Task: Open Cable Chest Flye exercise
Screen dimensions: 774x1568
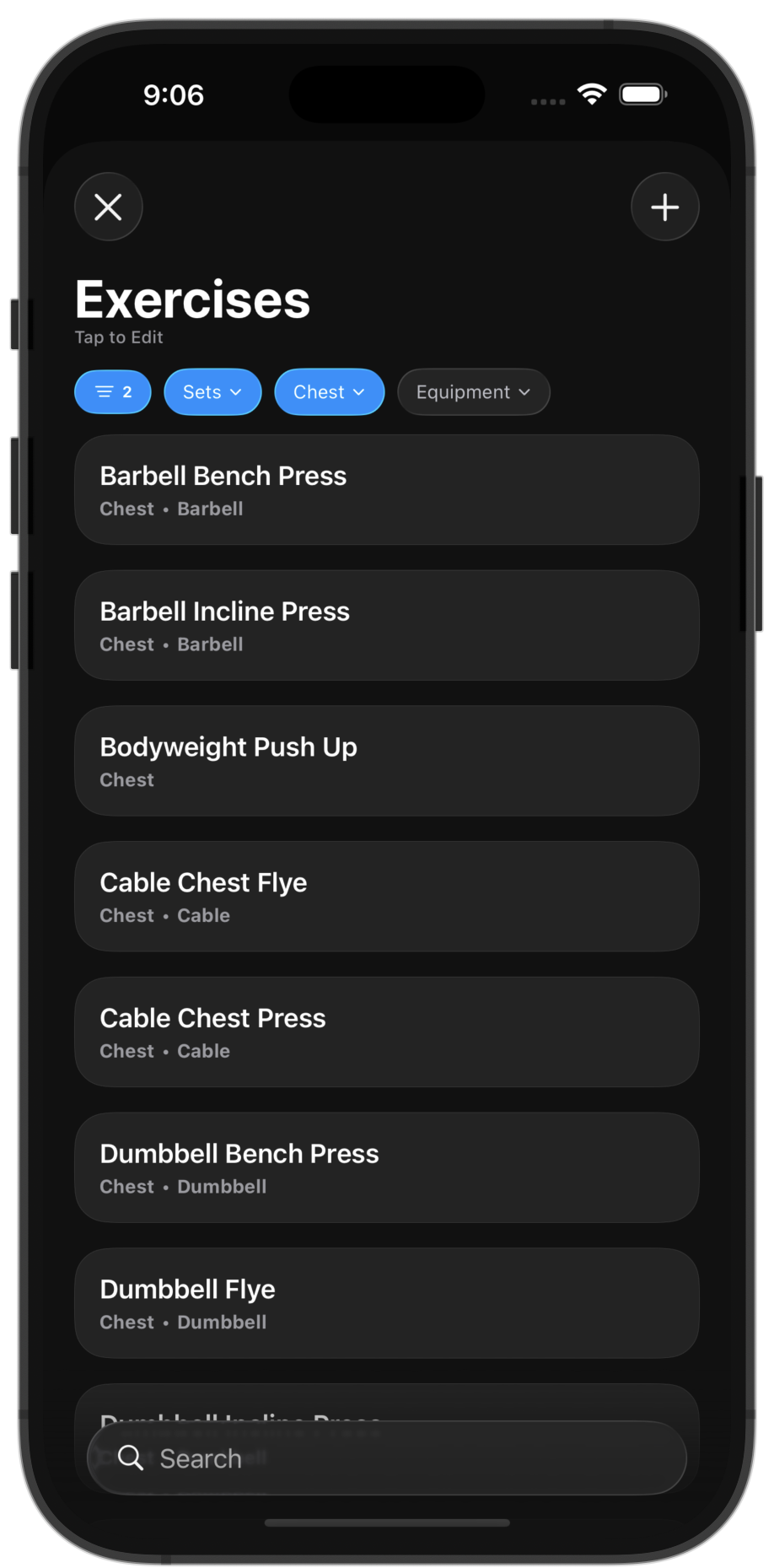Action: [386, 897]
